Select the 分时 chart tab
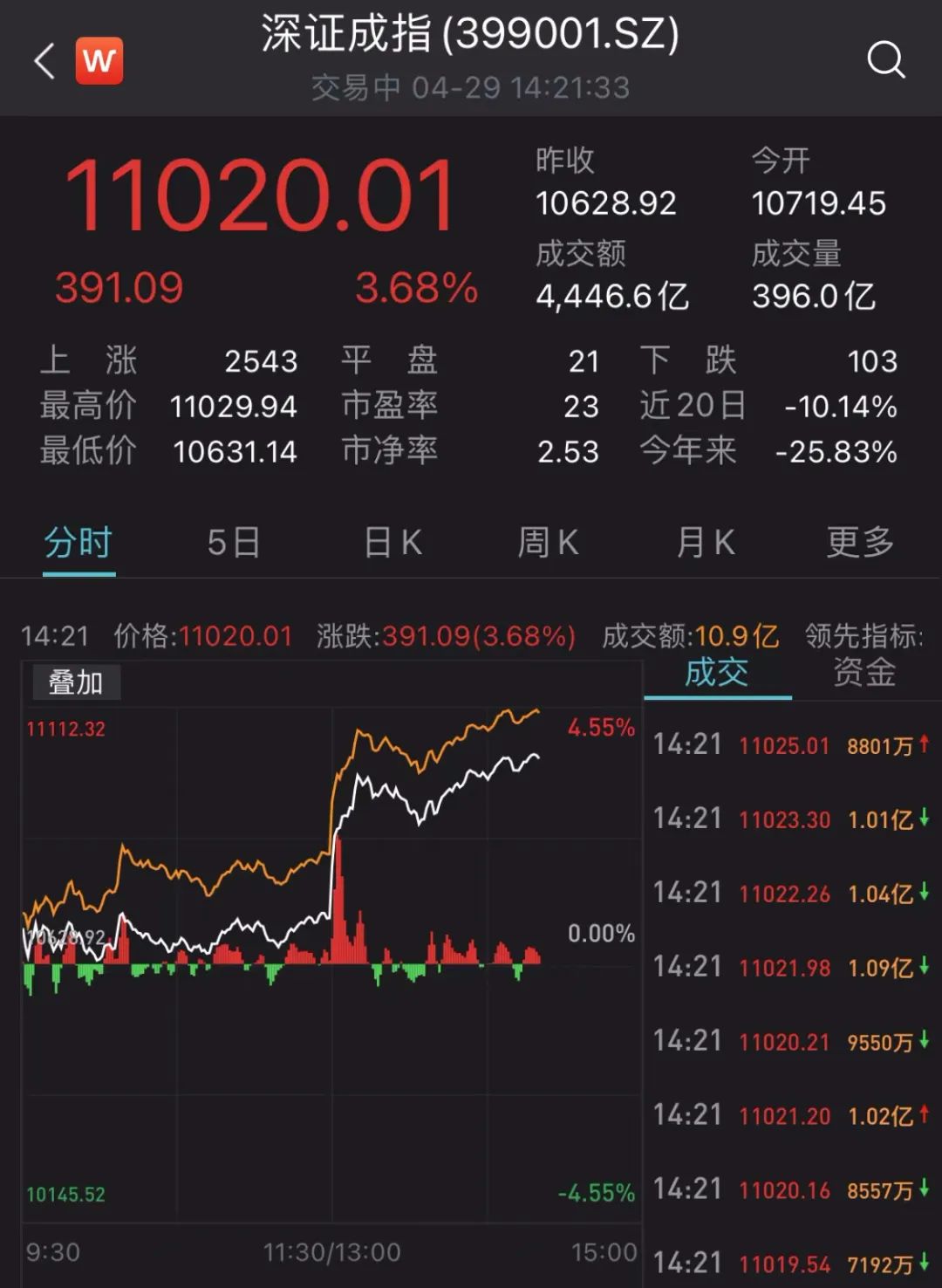942x1288 pixels. (x=78, y=543)
